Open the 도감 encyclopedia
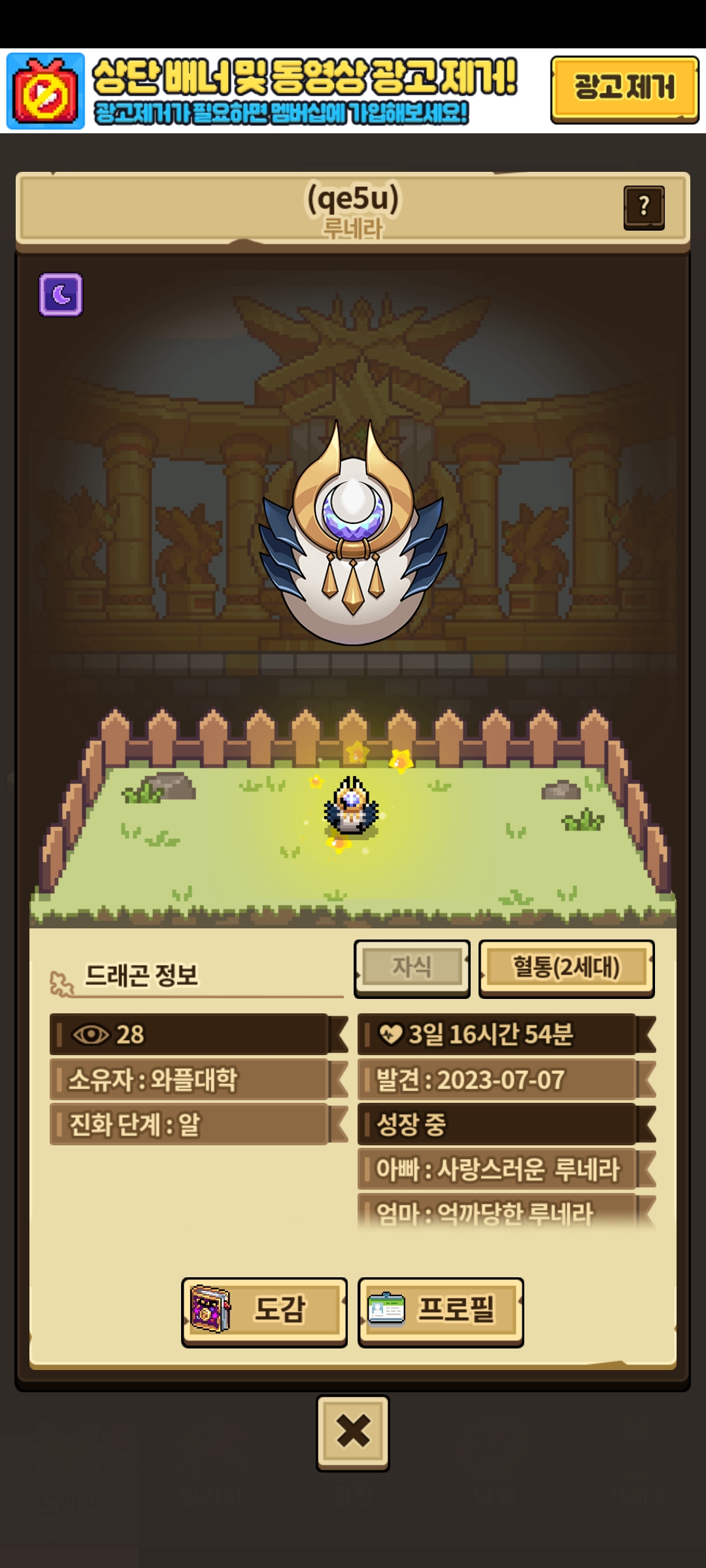The image size is (706, 1568). tap(264, 1311)
